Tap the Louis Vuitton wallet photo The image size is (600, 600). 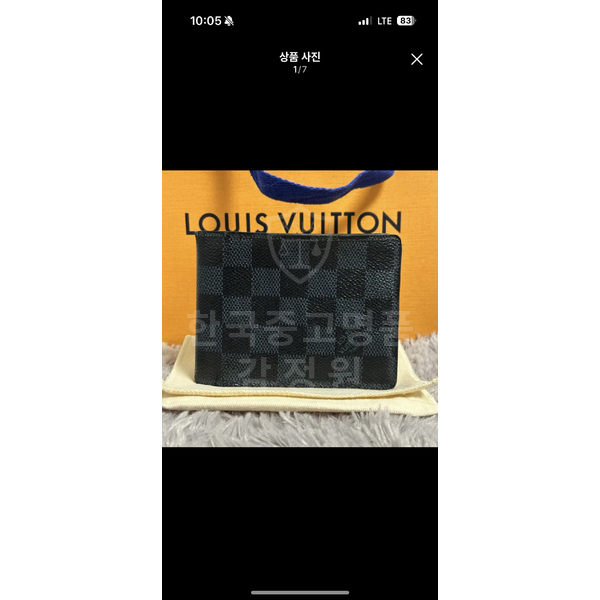(300, 308)
